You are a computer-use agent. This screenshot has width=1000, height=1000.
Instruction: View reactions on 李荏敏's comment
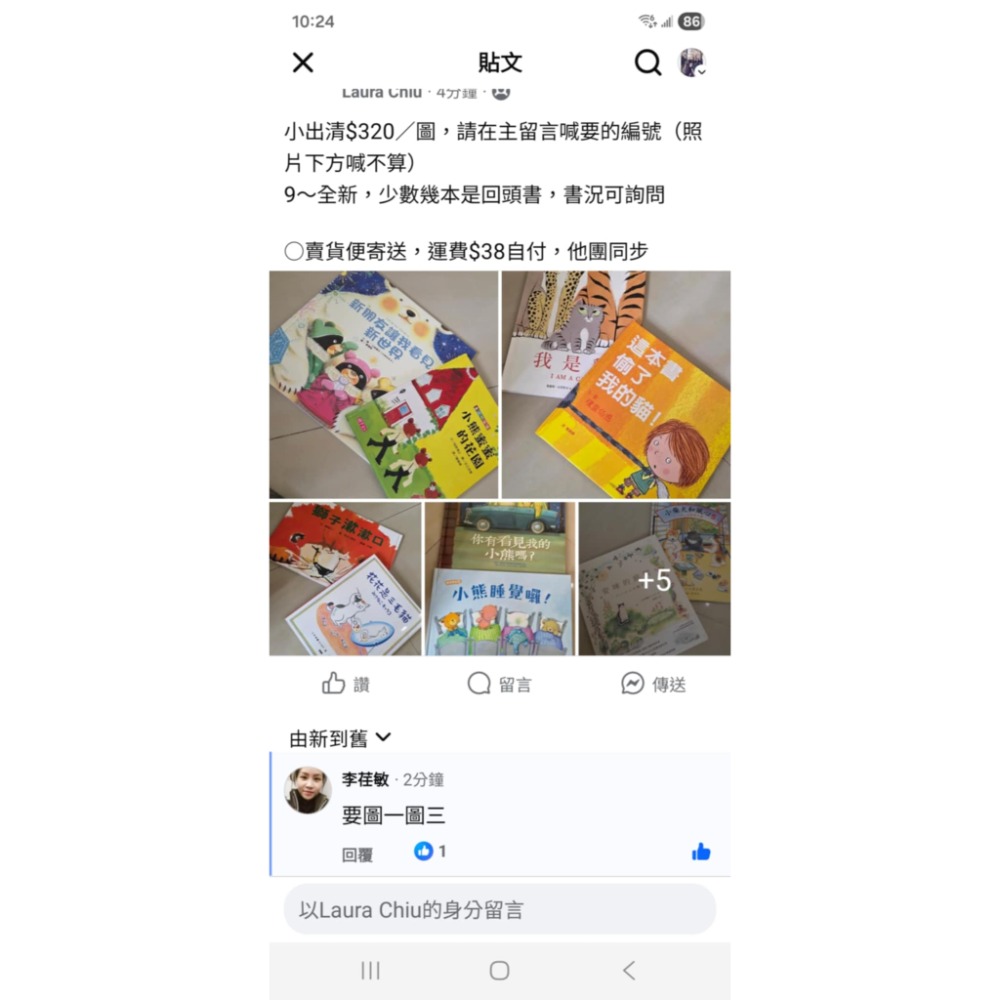point(430,851)
